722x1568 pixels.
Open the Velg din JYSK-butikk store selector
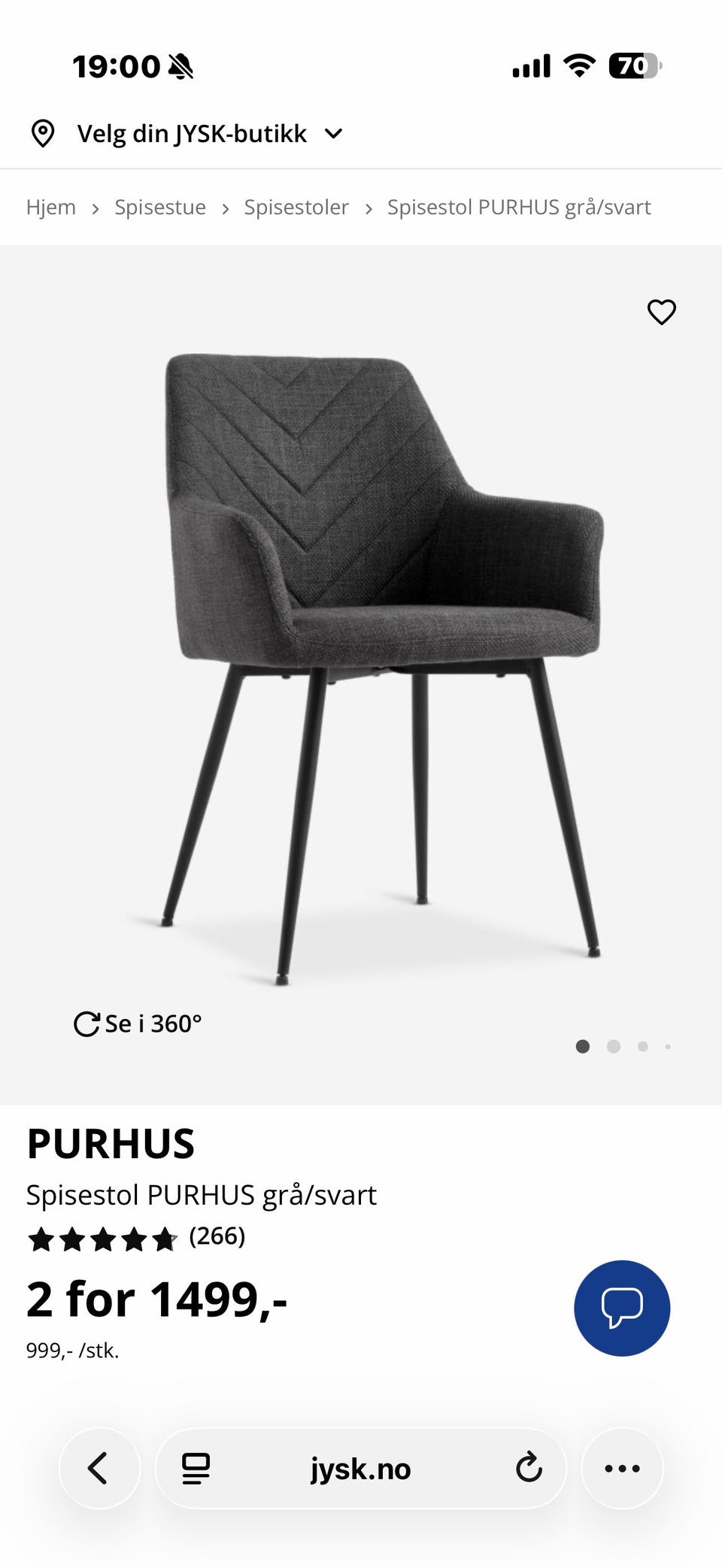(187, 134)
